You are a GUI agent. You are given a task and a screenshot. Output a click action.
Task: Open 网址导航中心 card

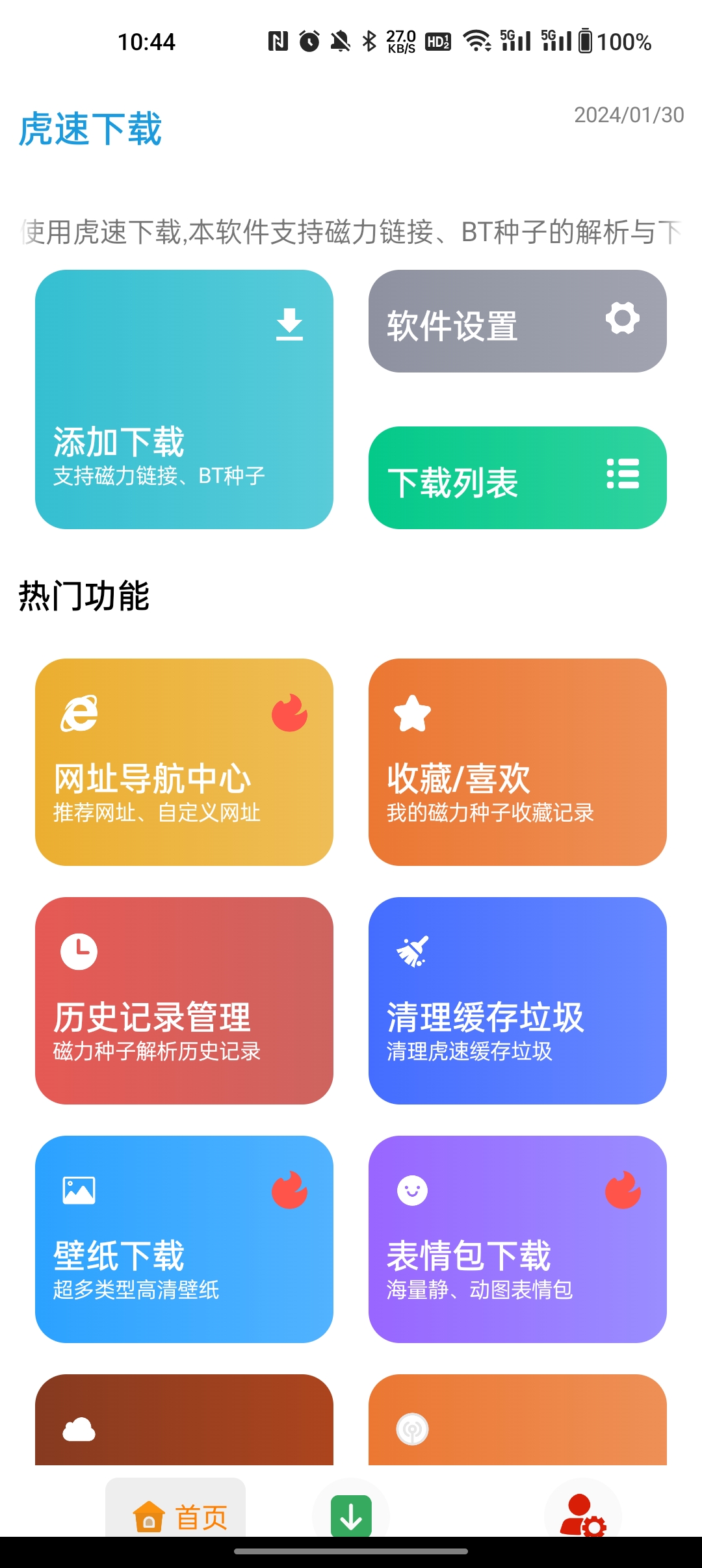[184, 762]
